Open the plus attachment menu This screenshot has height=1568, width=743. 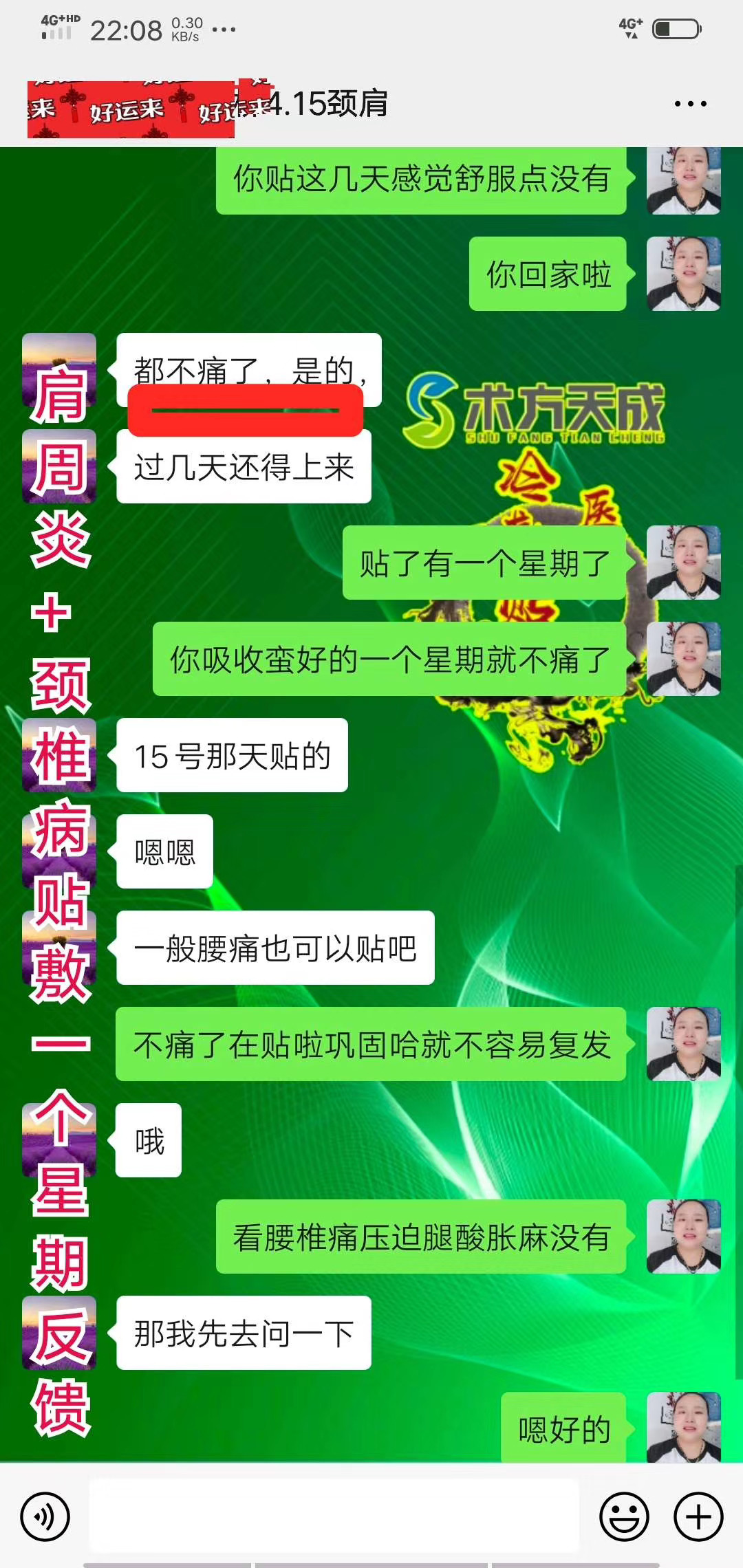point(698,1516)
